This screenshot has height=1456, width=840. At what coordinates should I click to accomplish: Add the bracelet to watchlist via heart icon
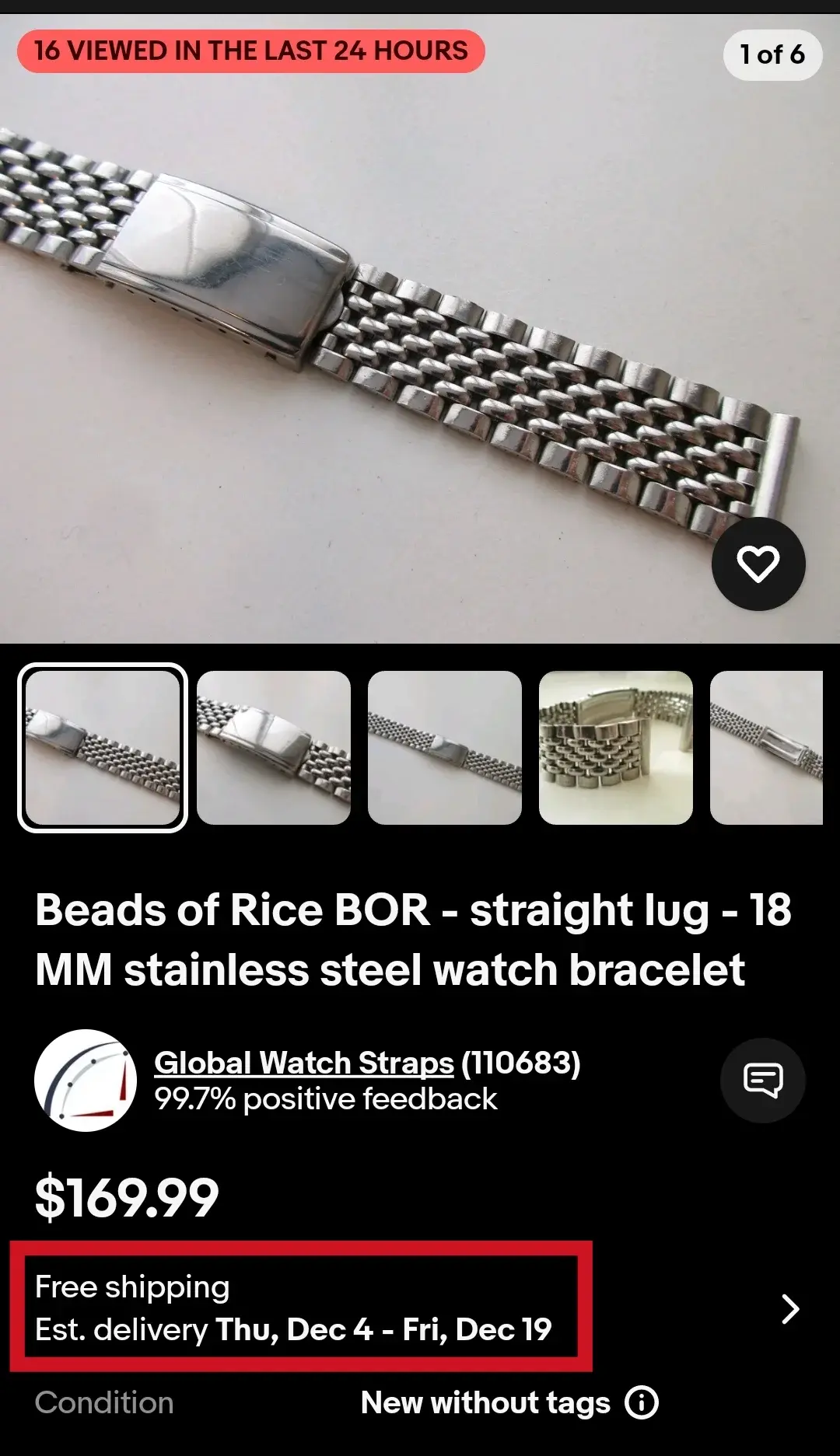tap(758, 565)
